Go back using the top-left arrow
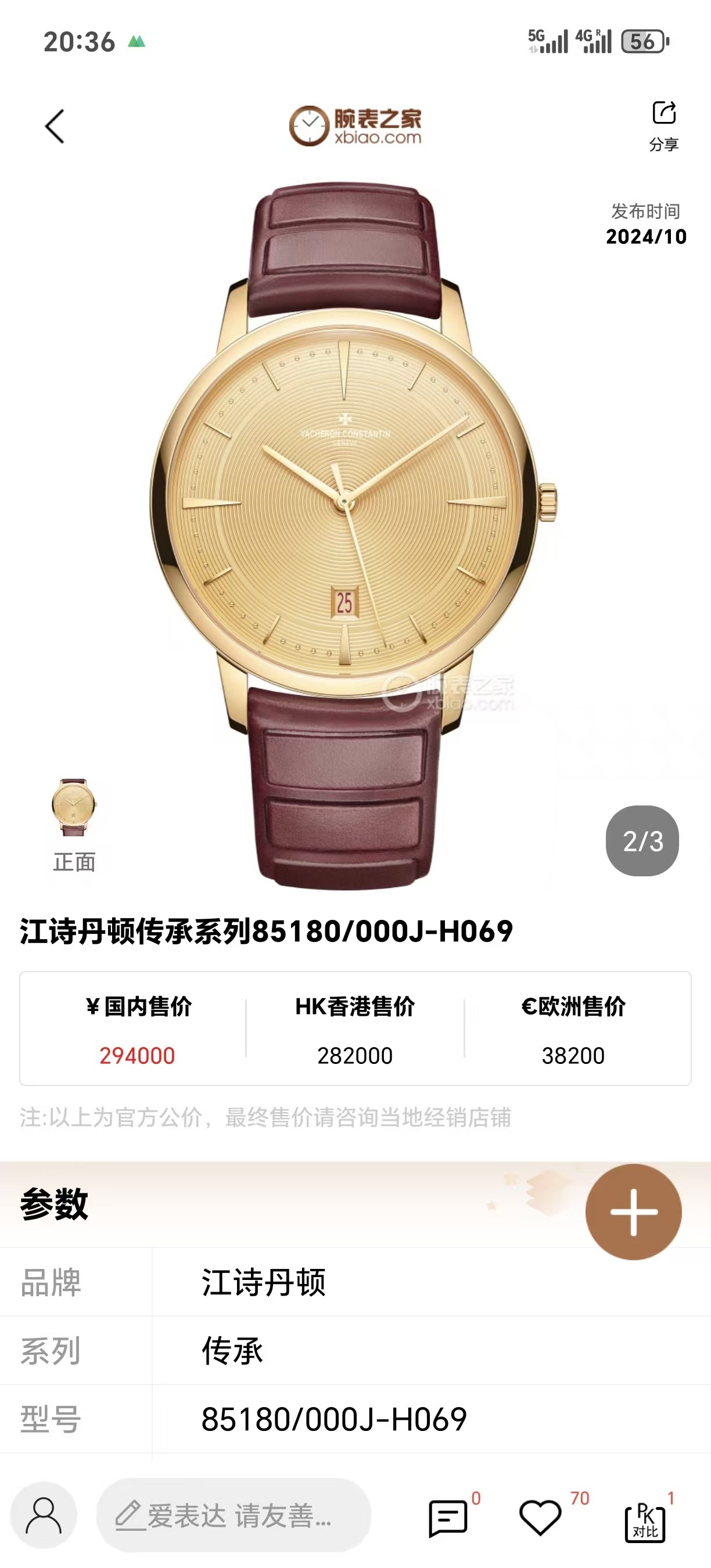The height and width of the screenshot is (1568, 711). coord(55,127)
